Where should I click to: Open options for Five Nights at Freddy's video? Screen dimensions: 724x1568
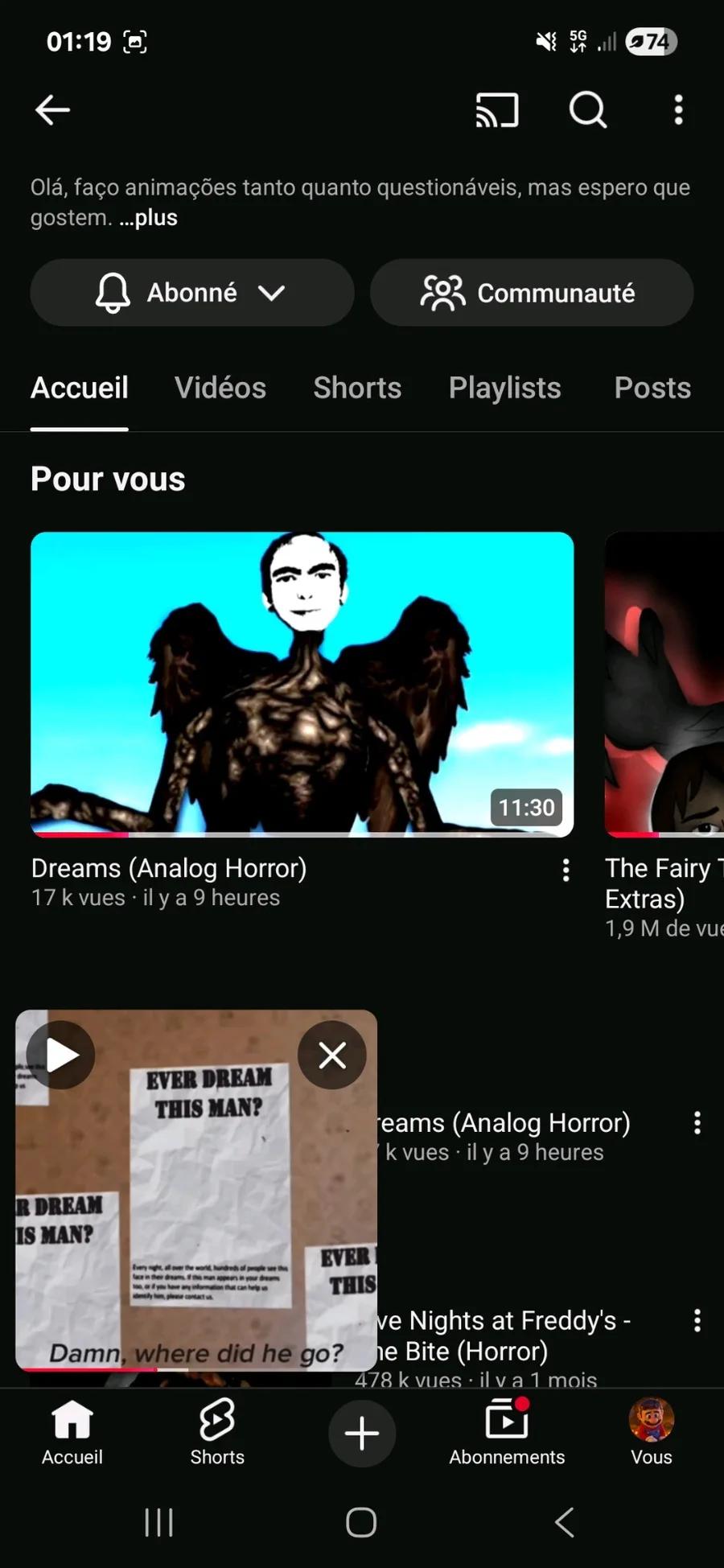point(697,1320)
